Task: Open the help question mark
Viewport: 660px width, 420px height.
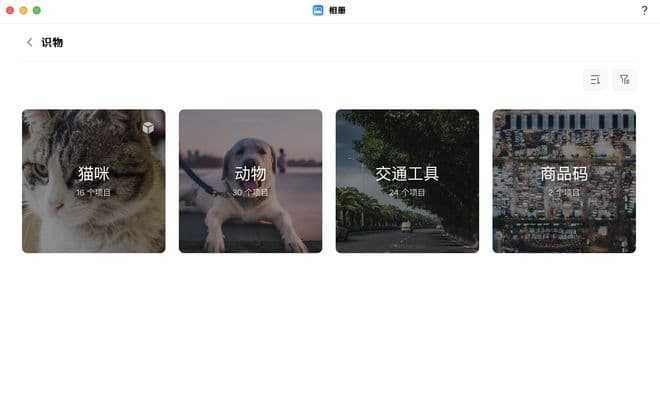Action: click(x=644, y=10)
